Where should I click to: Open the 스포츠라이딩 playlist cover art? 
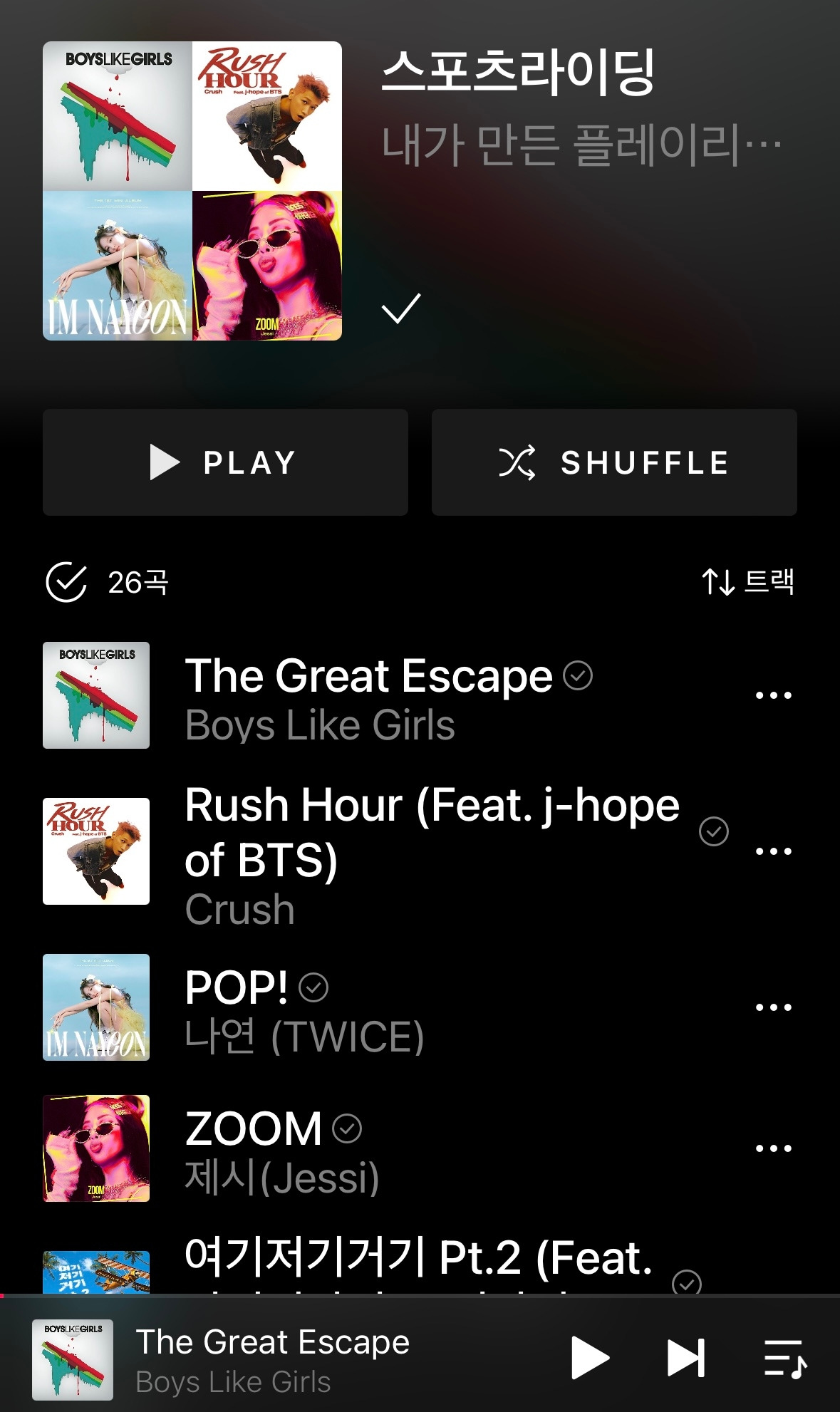click(x=192, y=191)
